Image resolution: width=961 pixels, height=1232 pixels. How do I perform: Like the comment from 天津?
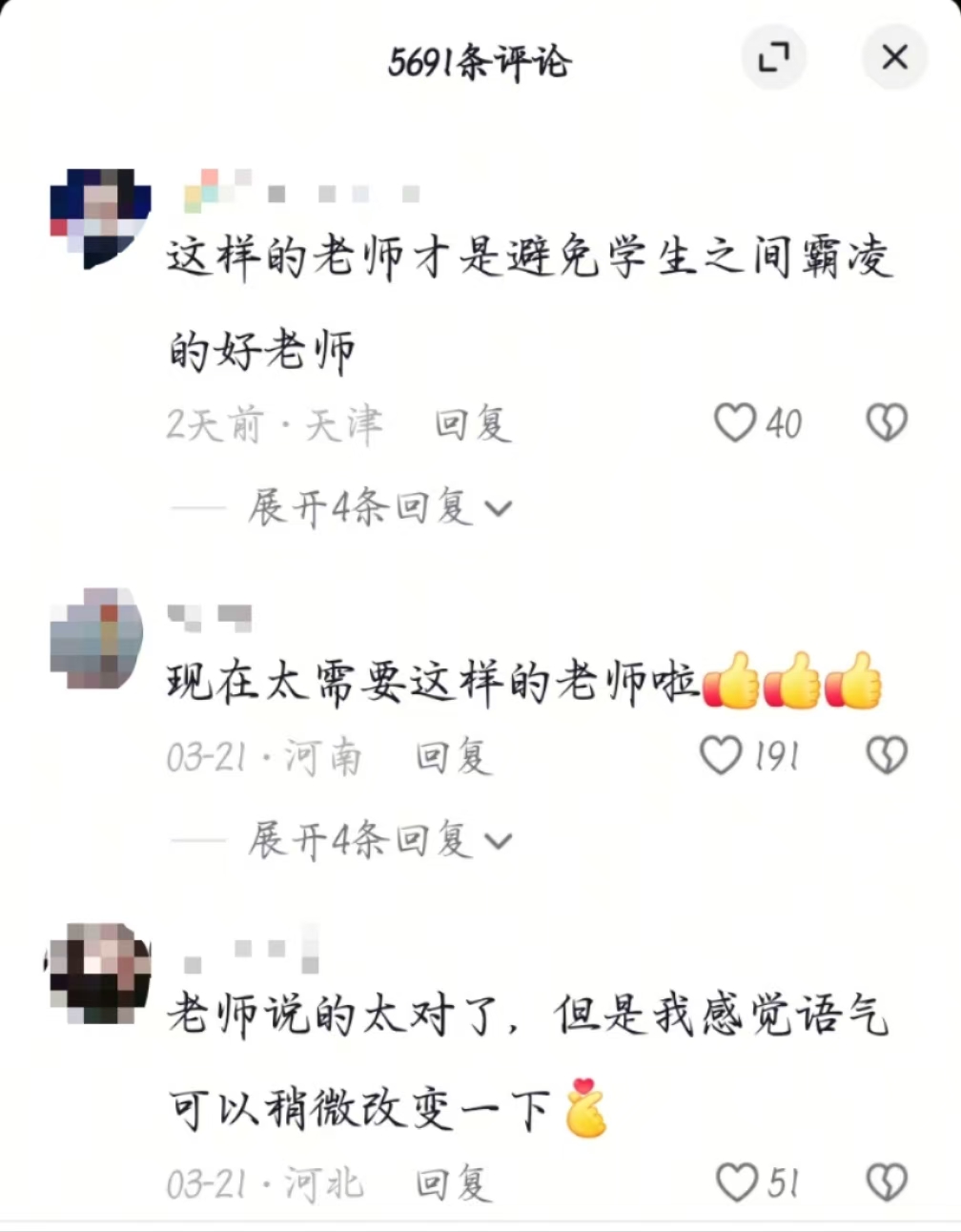(735, 422)
